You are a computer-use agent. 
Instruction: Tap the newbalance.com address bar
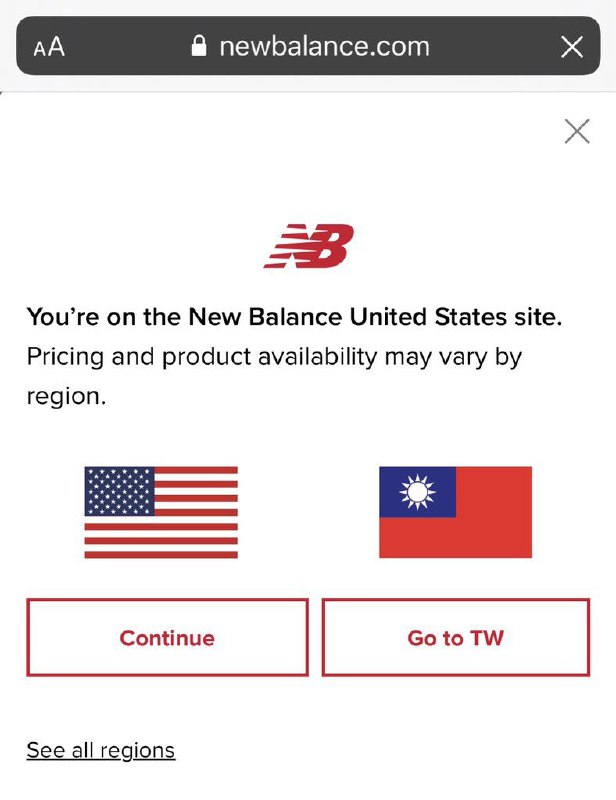310,46
